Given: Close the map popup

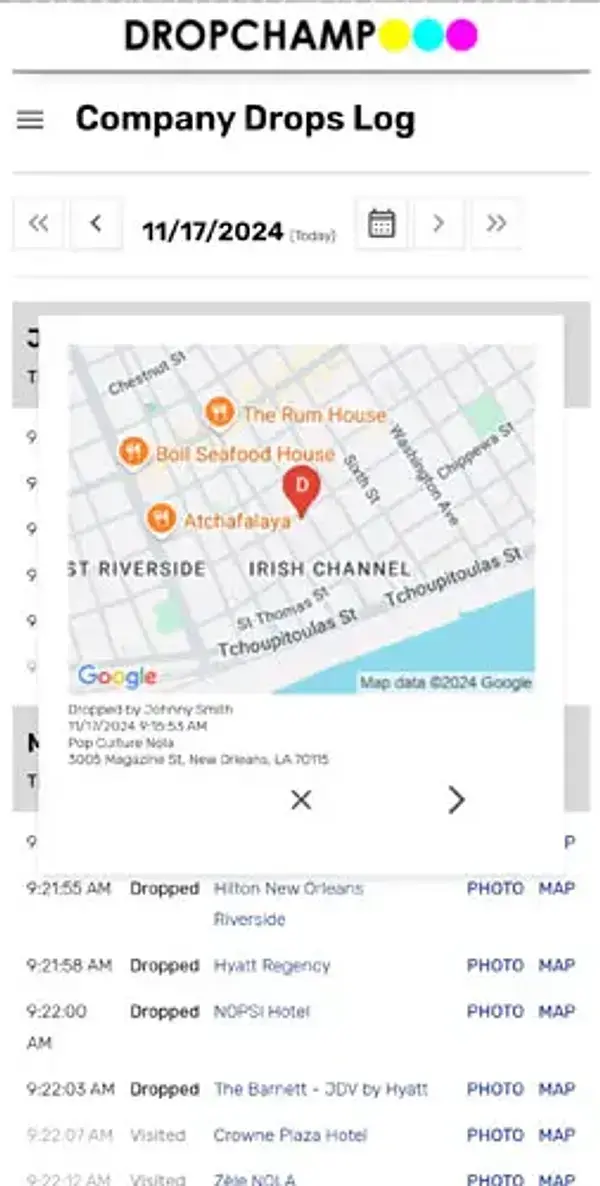Looking at the screenshot, I should tap(301, 799).
